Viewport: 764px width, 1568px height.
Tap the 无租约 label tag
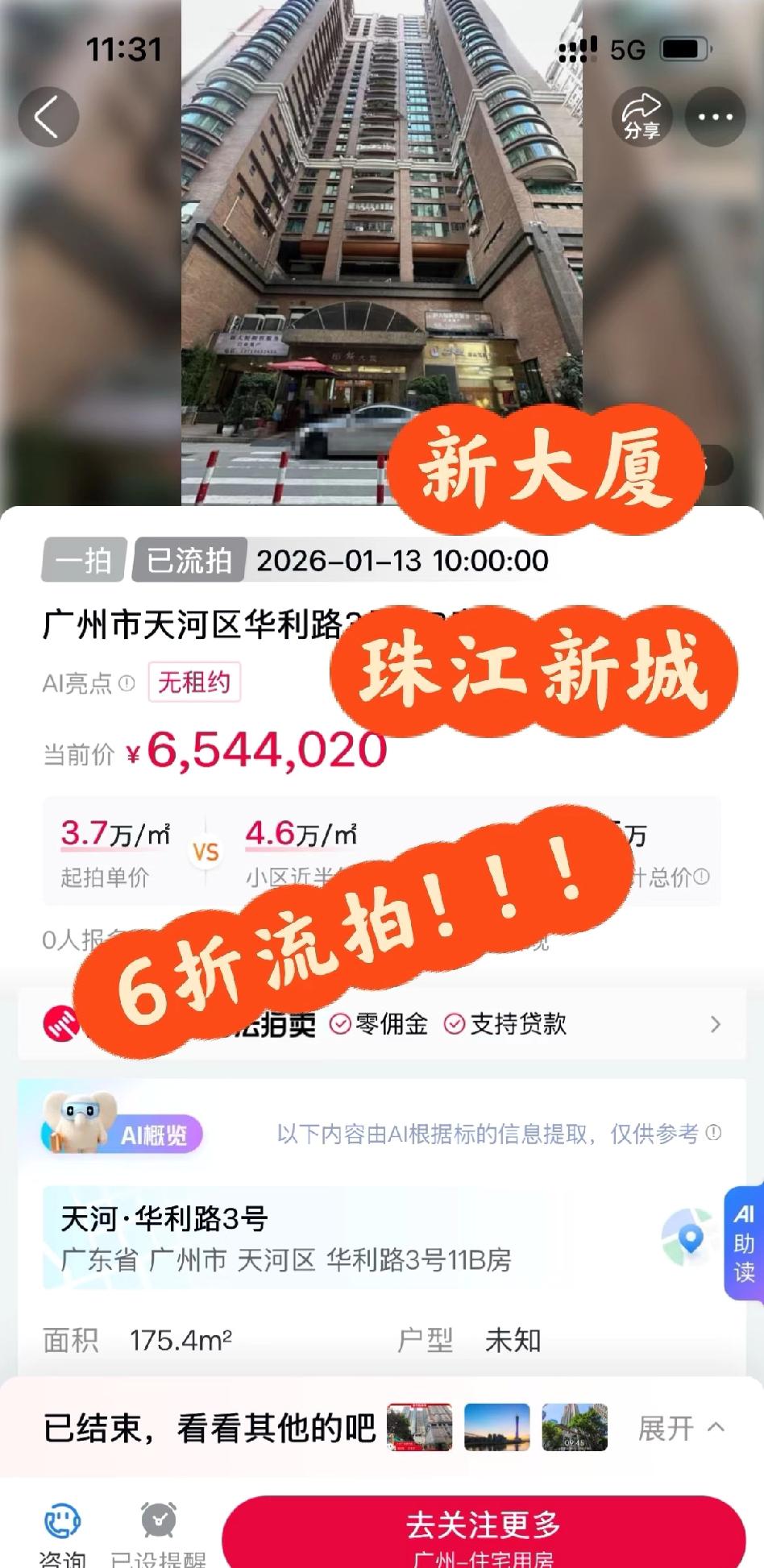click(194, 683)
